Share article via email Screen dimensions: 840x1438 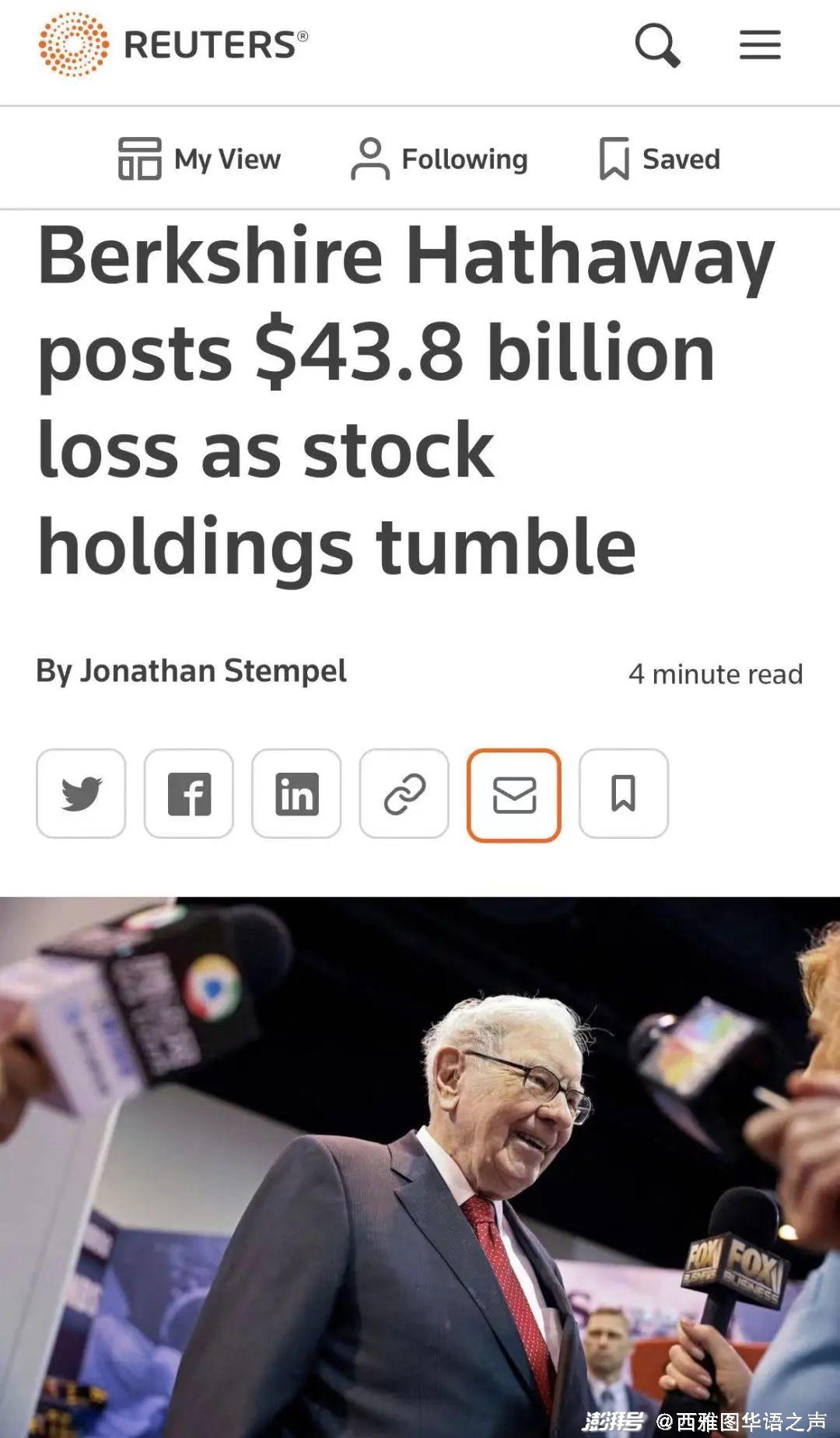point(514,794)
